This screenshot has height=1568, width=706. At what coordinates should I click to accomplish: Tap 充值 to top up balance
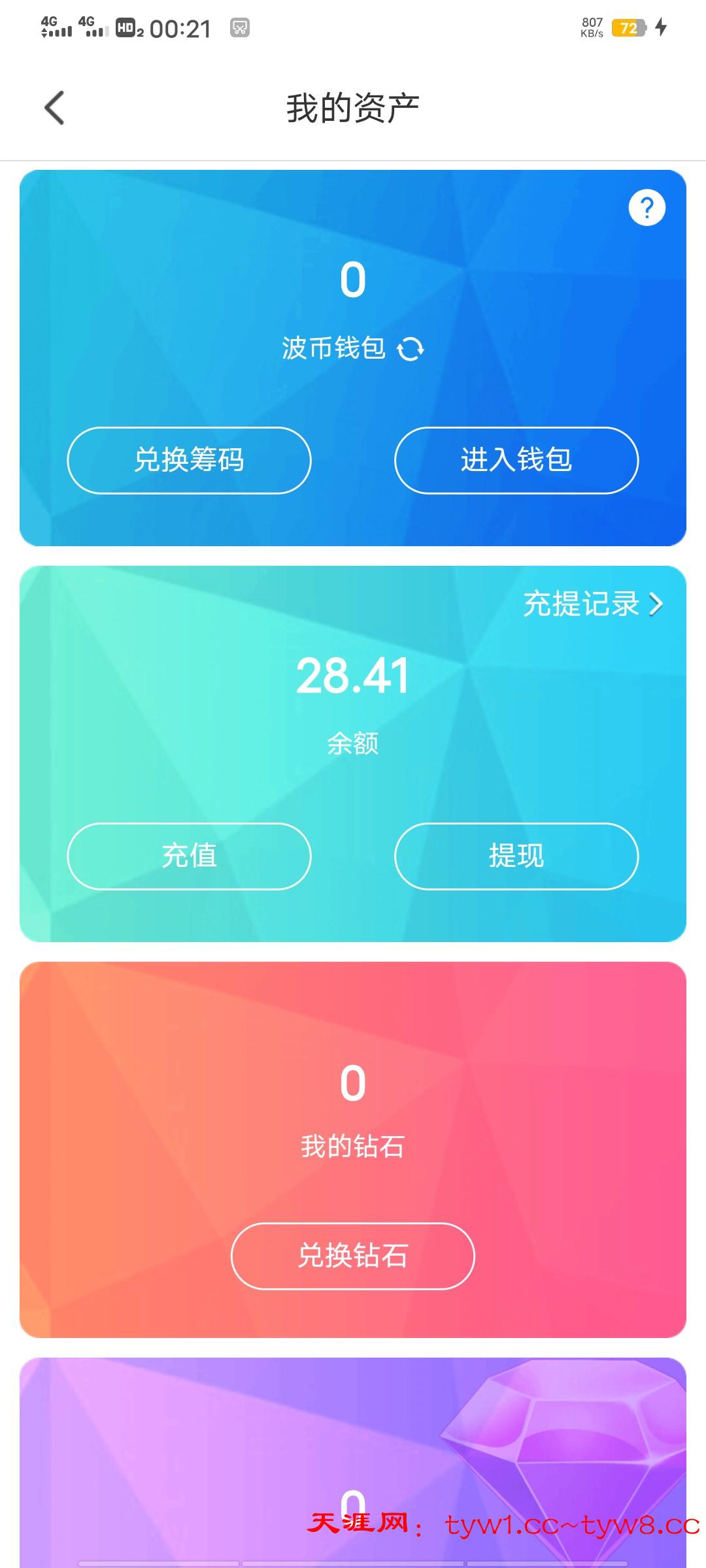(189, 856)
